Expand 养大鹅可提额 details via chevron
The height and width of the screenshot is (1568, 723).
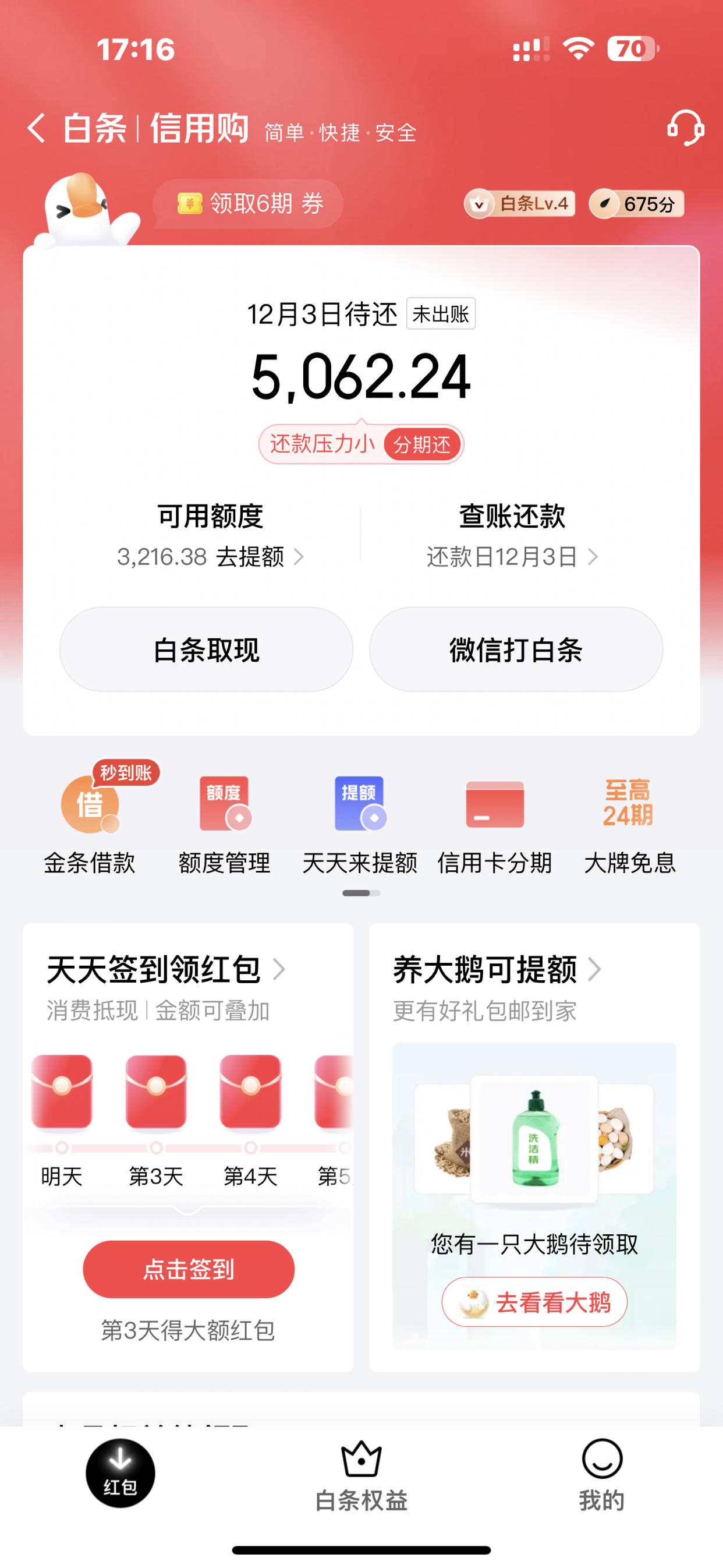597,971
